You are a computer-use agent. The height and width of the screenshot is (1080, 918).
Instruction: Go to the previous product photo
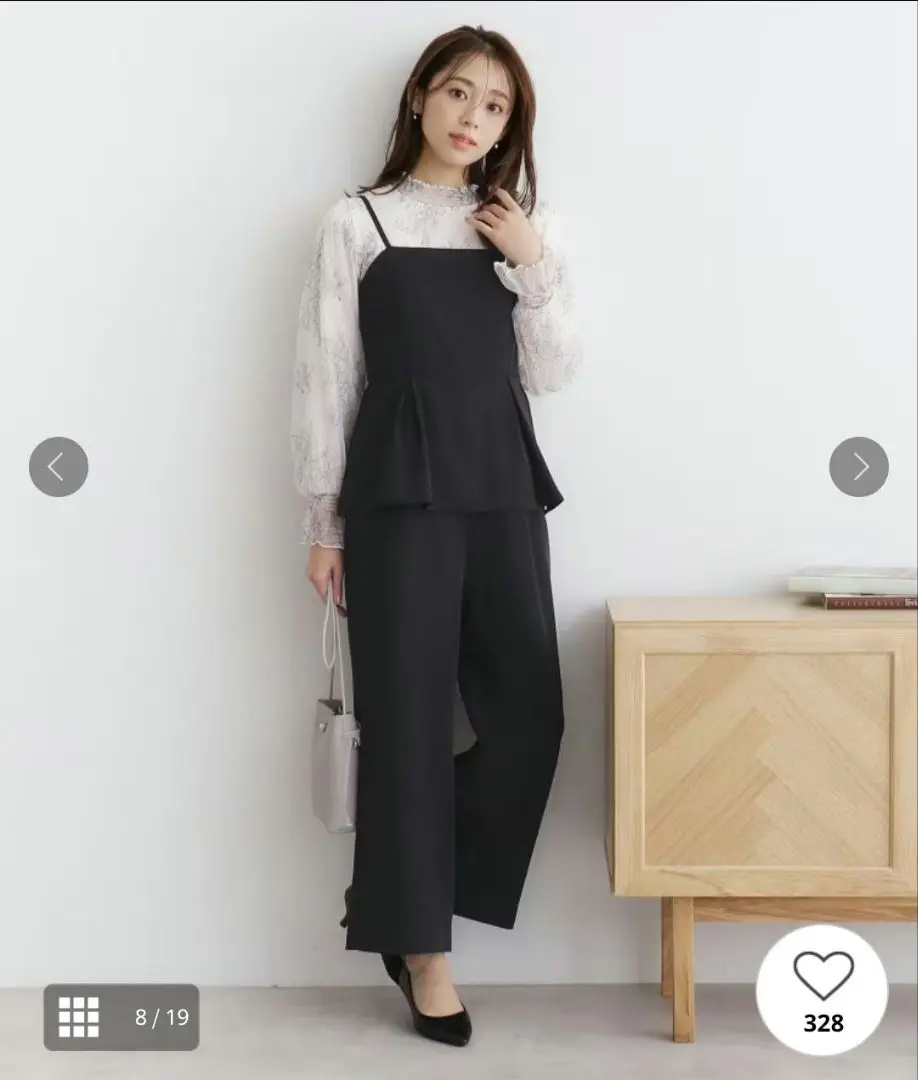(x=58, y=467)
